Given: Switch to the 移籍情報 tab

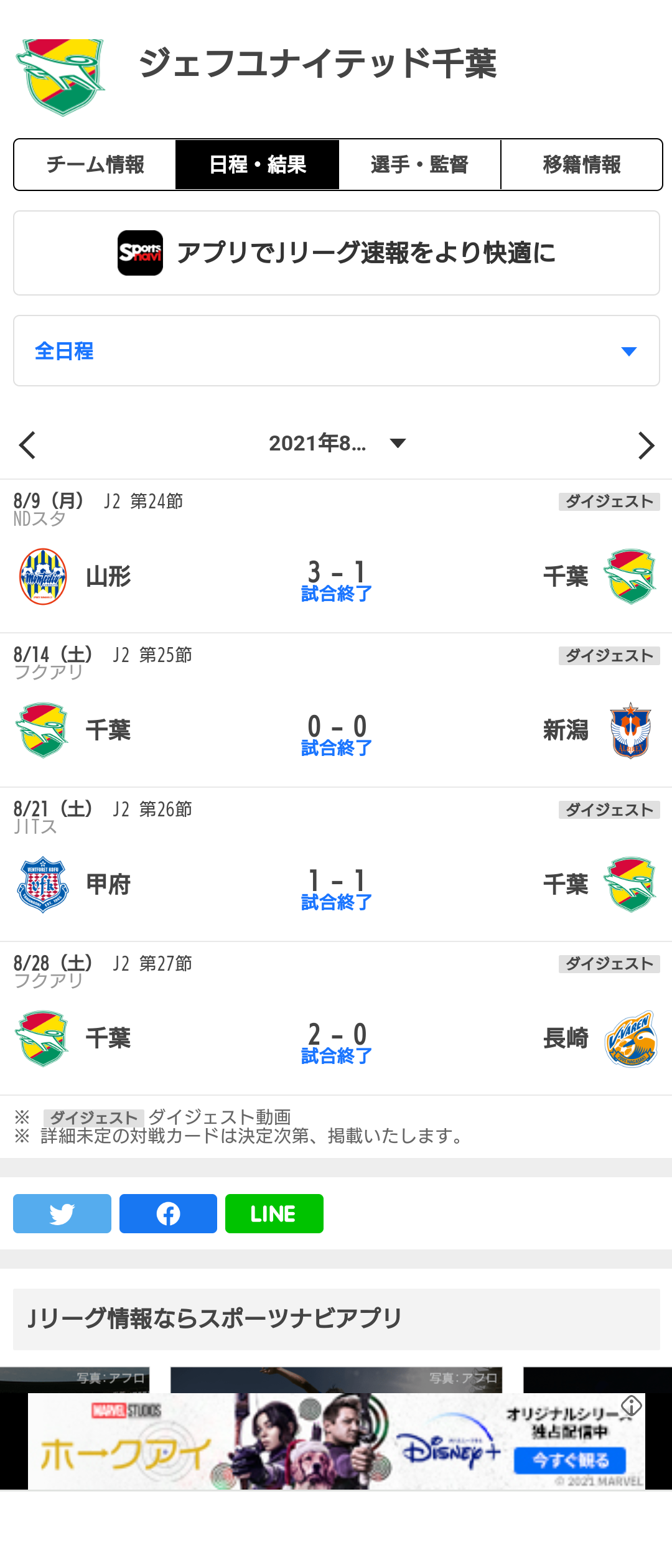Looking at the screenshot, I should [581, 165].
